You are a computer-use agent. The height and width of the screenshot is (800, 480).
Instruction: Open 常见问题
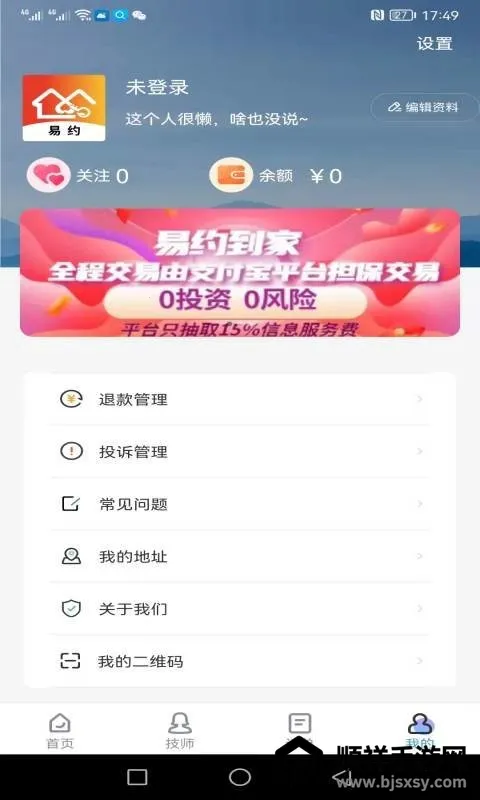[x=240, y=505]
